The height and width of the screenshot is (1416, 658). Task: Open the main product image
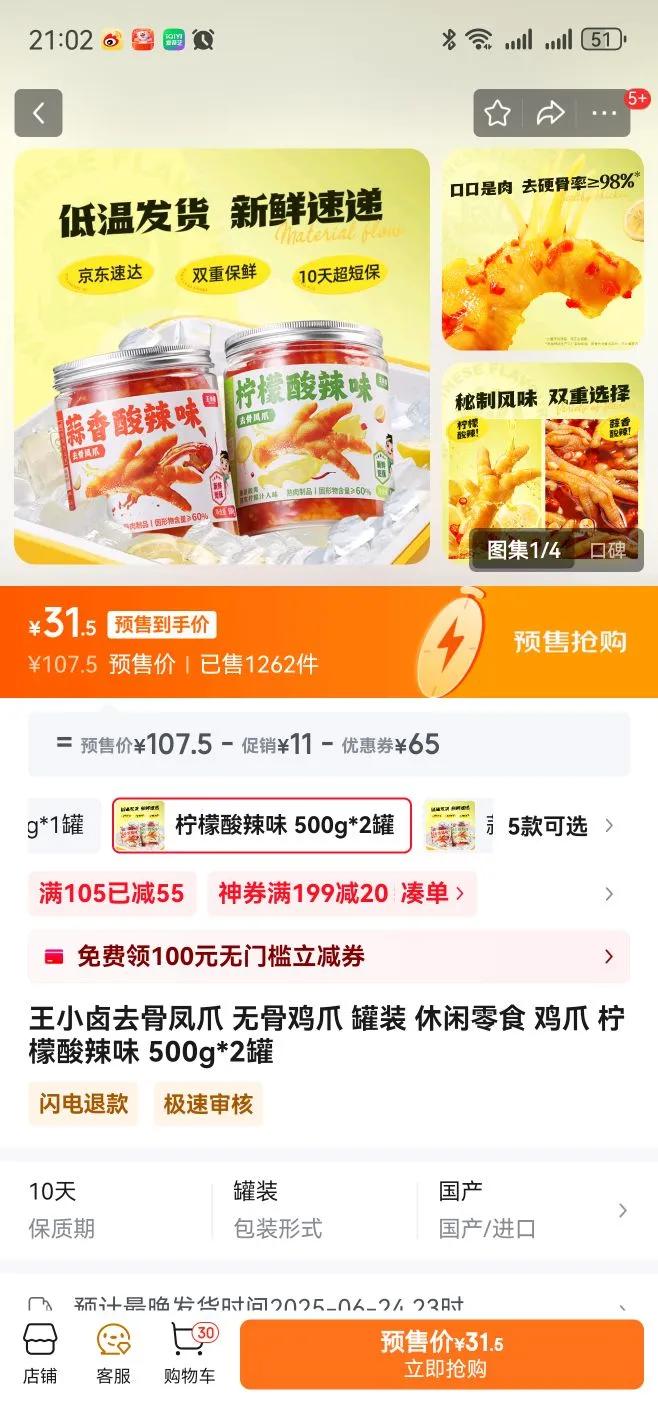tap(222, 357)
